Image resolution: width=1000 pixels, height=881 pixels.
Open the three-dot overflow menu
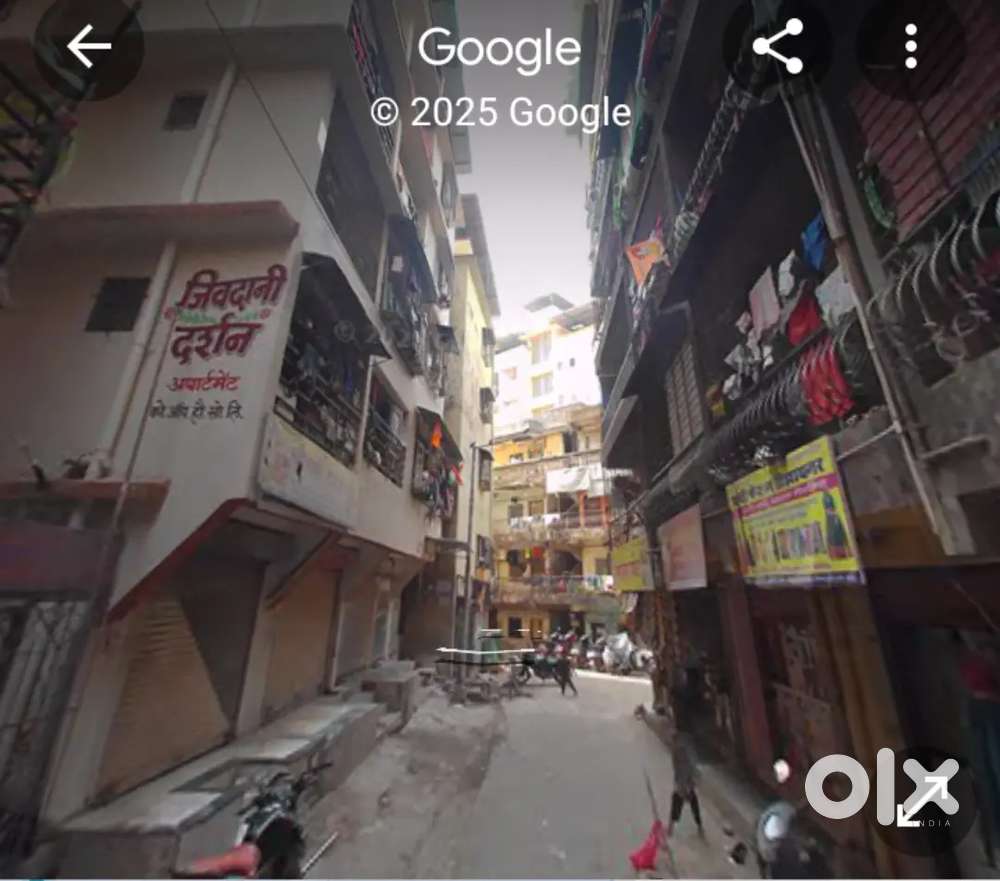(910, 47)
